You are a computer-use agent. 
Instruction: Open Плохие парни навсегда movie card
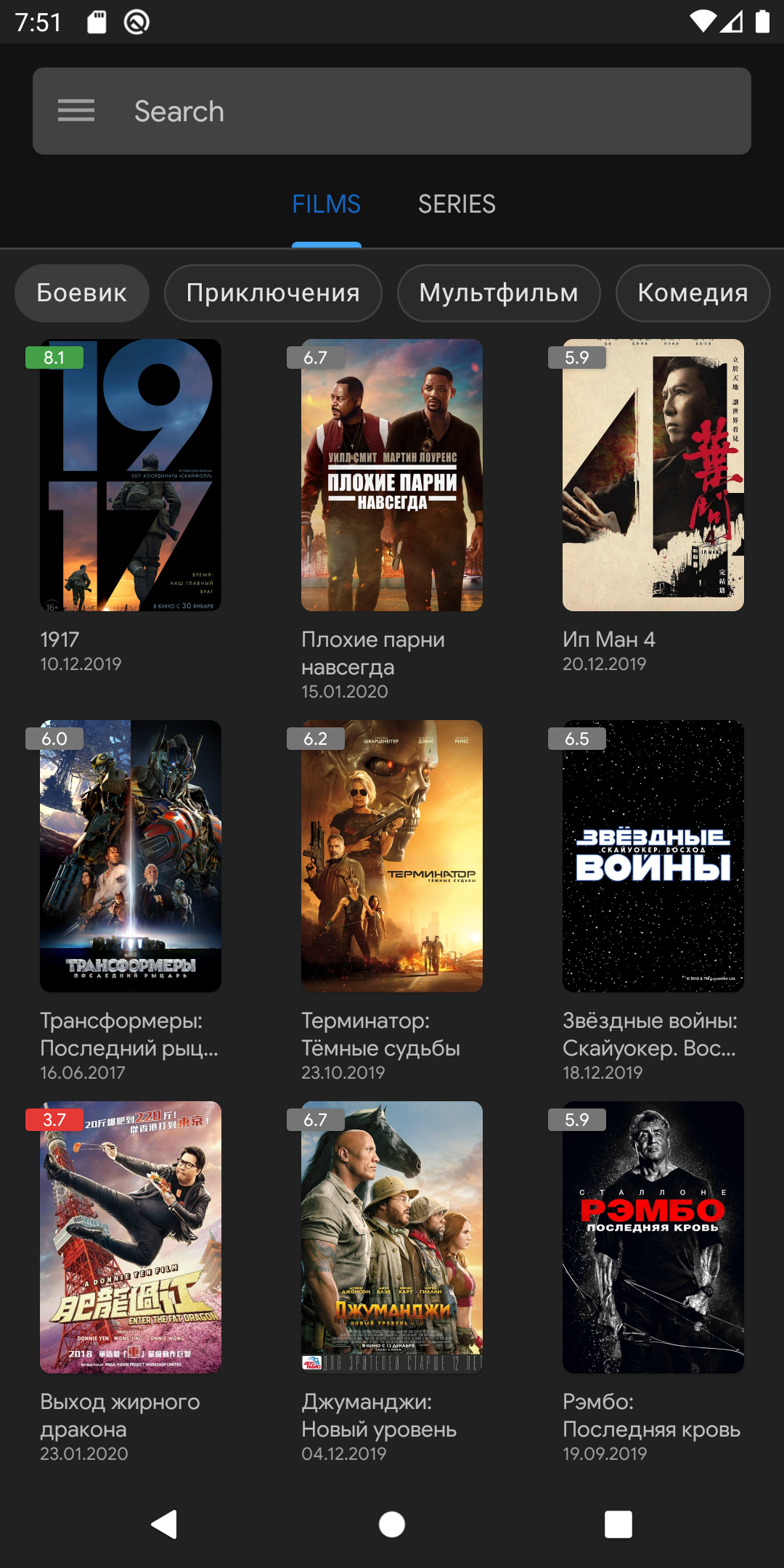point(392,475)
